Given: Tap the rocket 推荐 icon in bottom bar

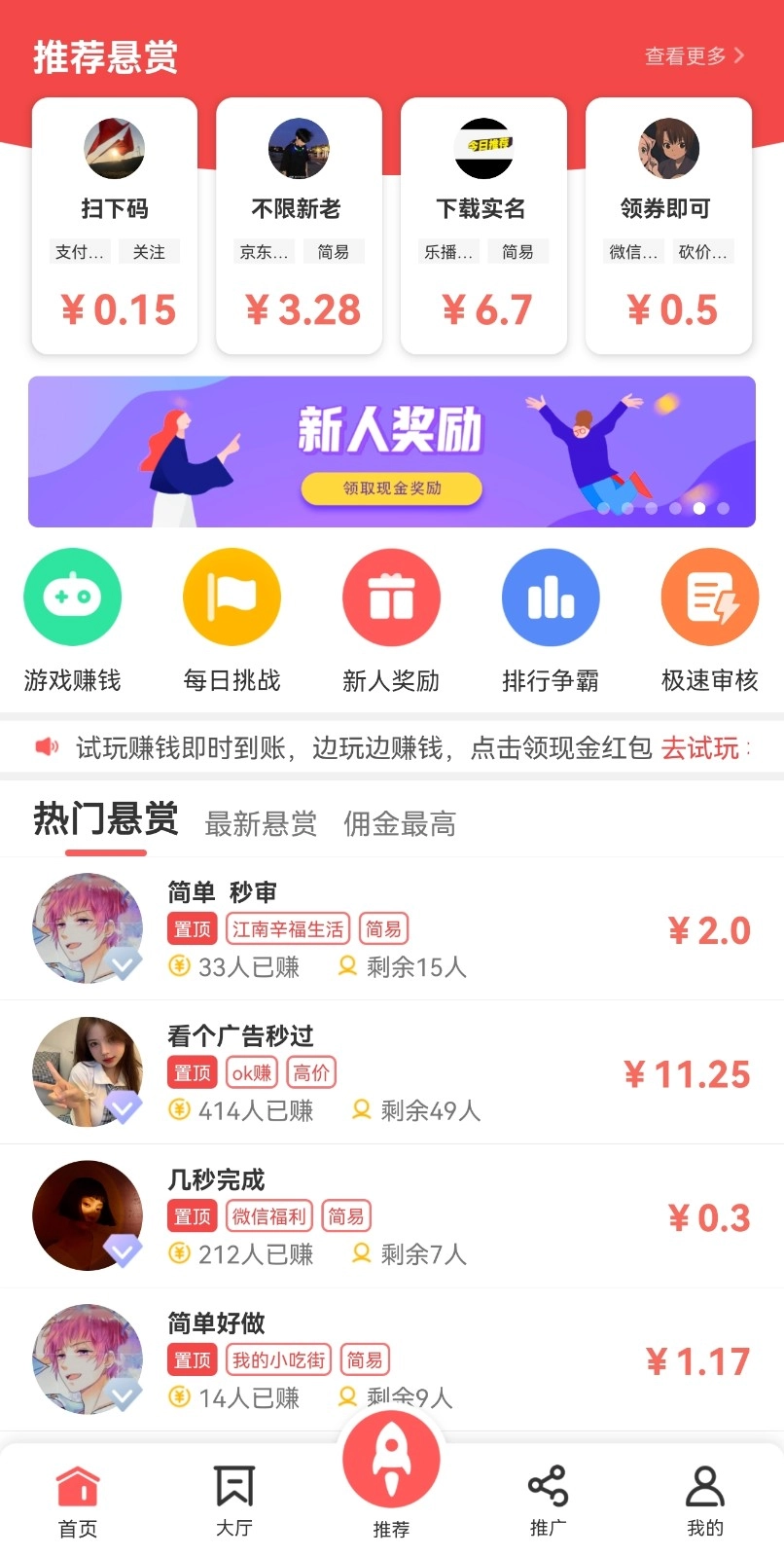Looking at the screenshot, I should pyautogui.click(x=391, y=1460).
